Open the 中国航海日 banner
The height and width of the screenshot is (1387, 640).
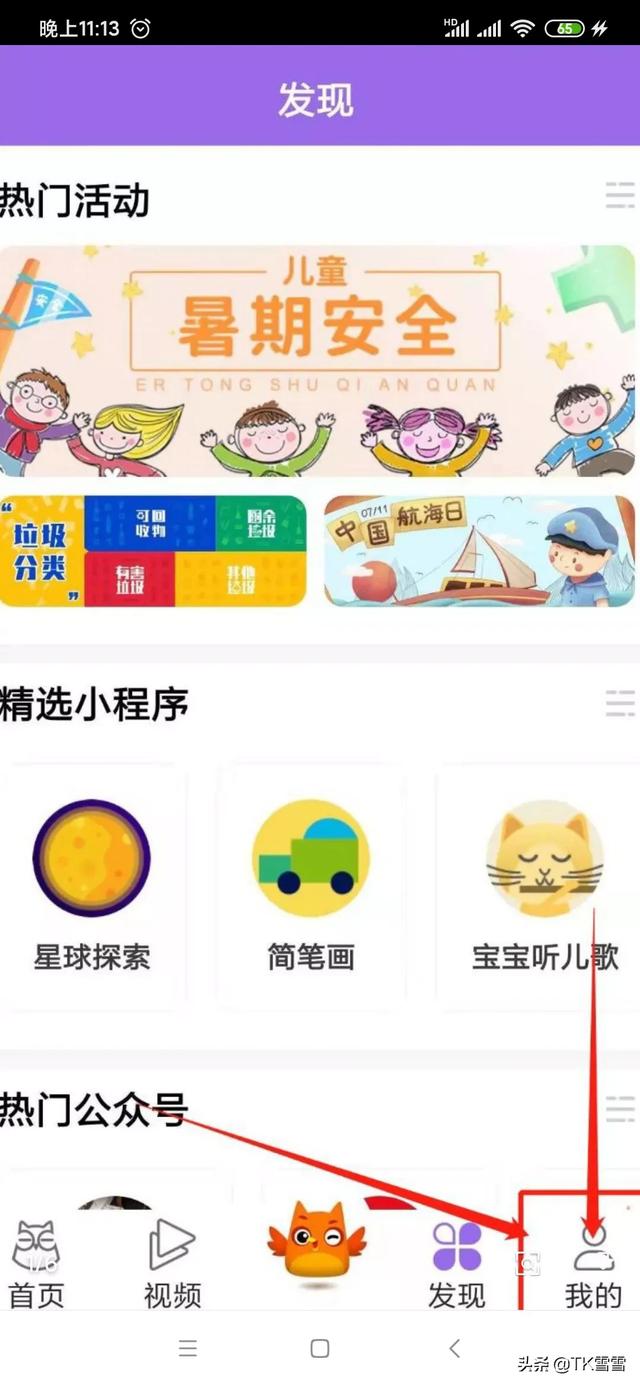tap(479, 551)
